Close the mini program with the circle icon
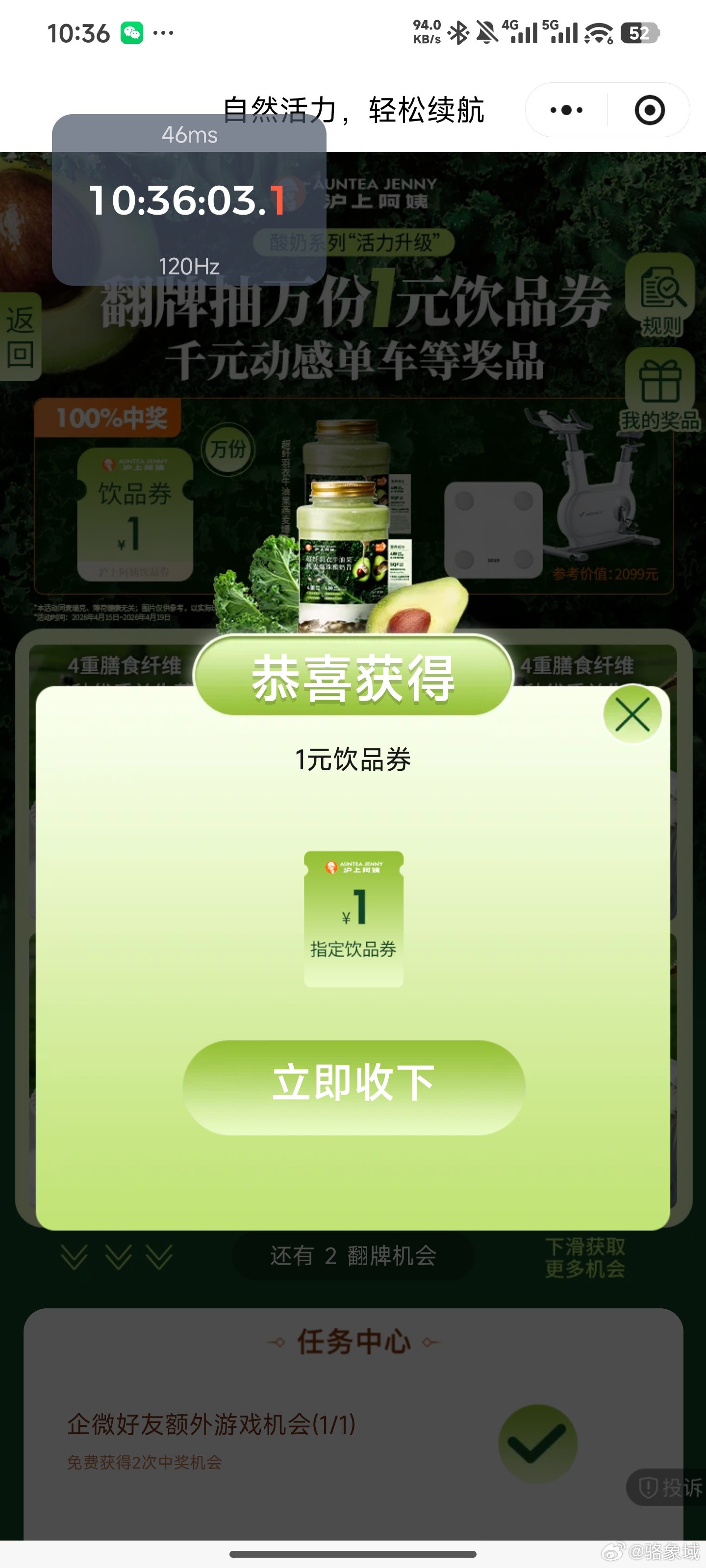 649,110
